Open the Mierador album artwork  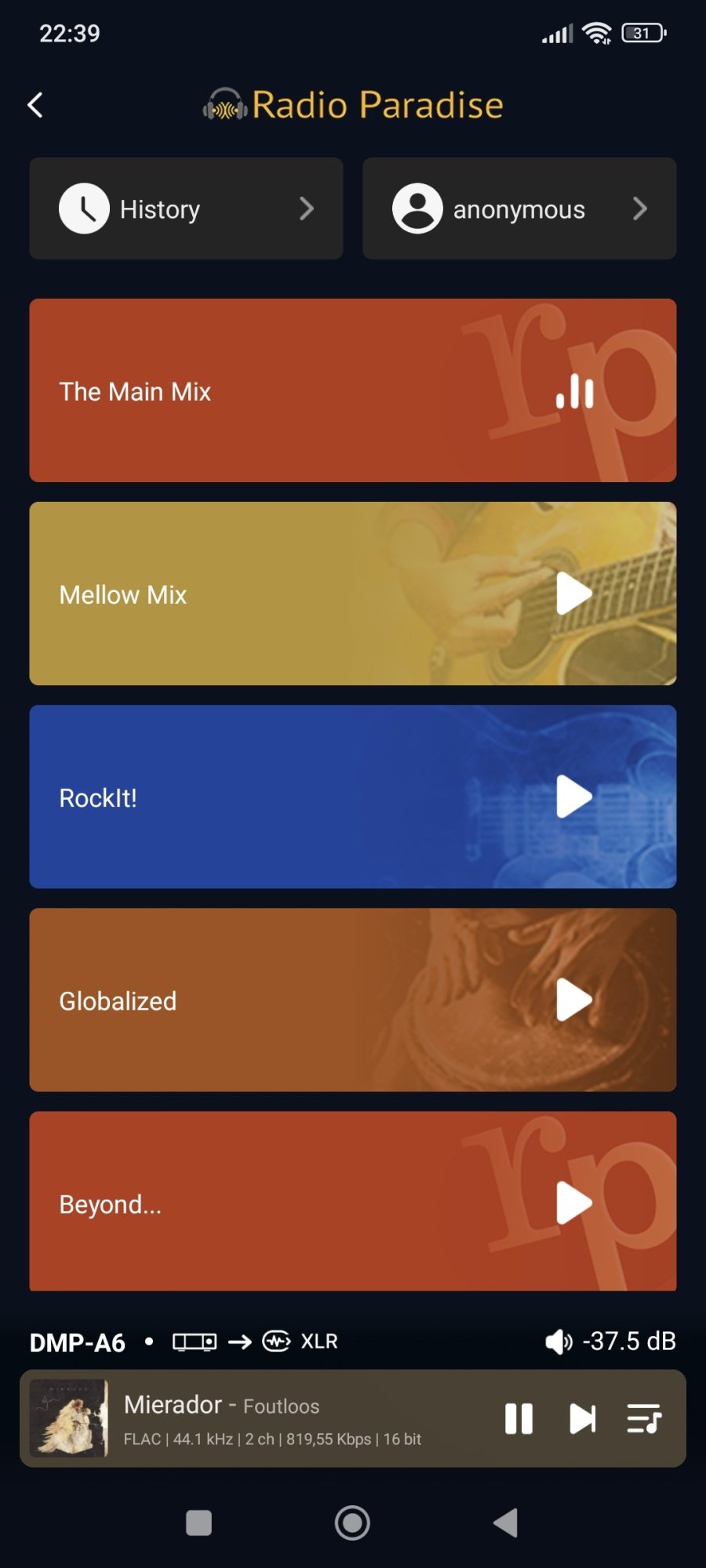68,1418
